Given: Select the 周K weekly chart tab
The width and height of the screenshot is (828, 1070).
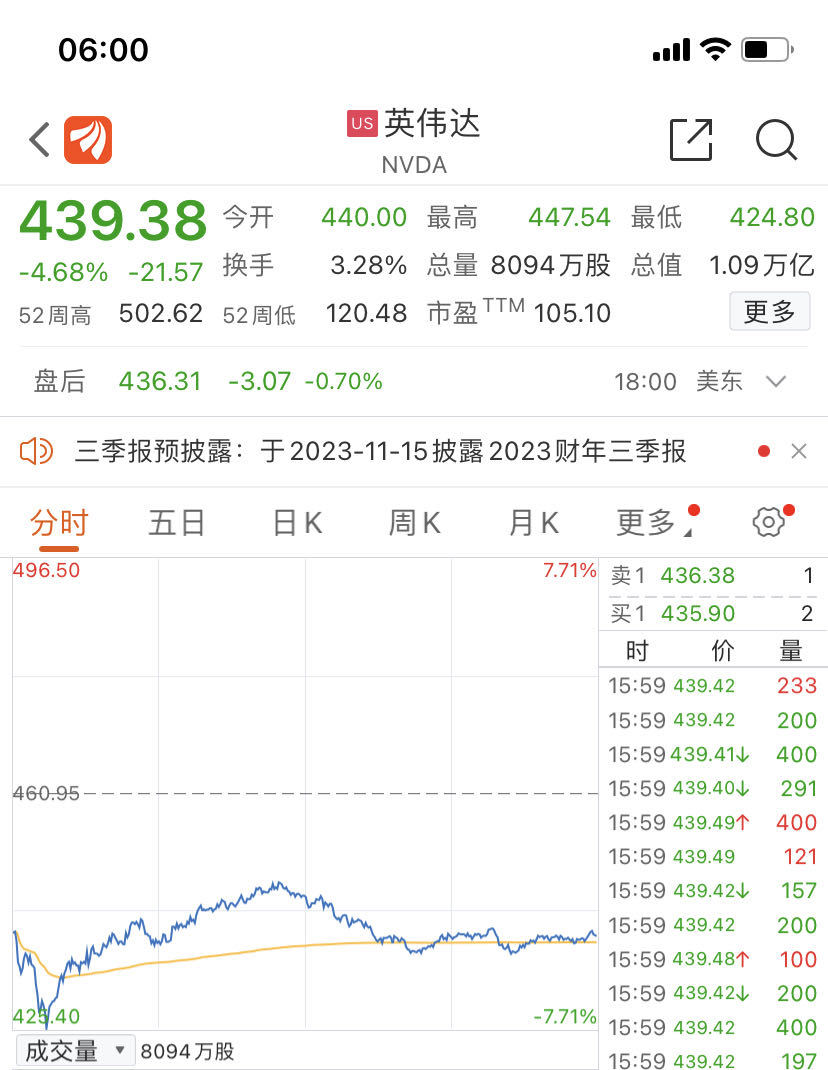Looking at the screenshot, I should coord(413,522).
